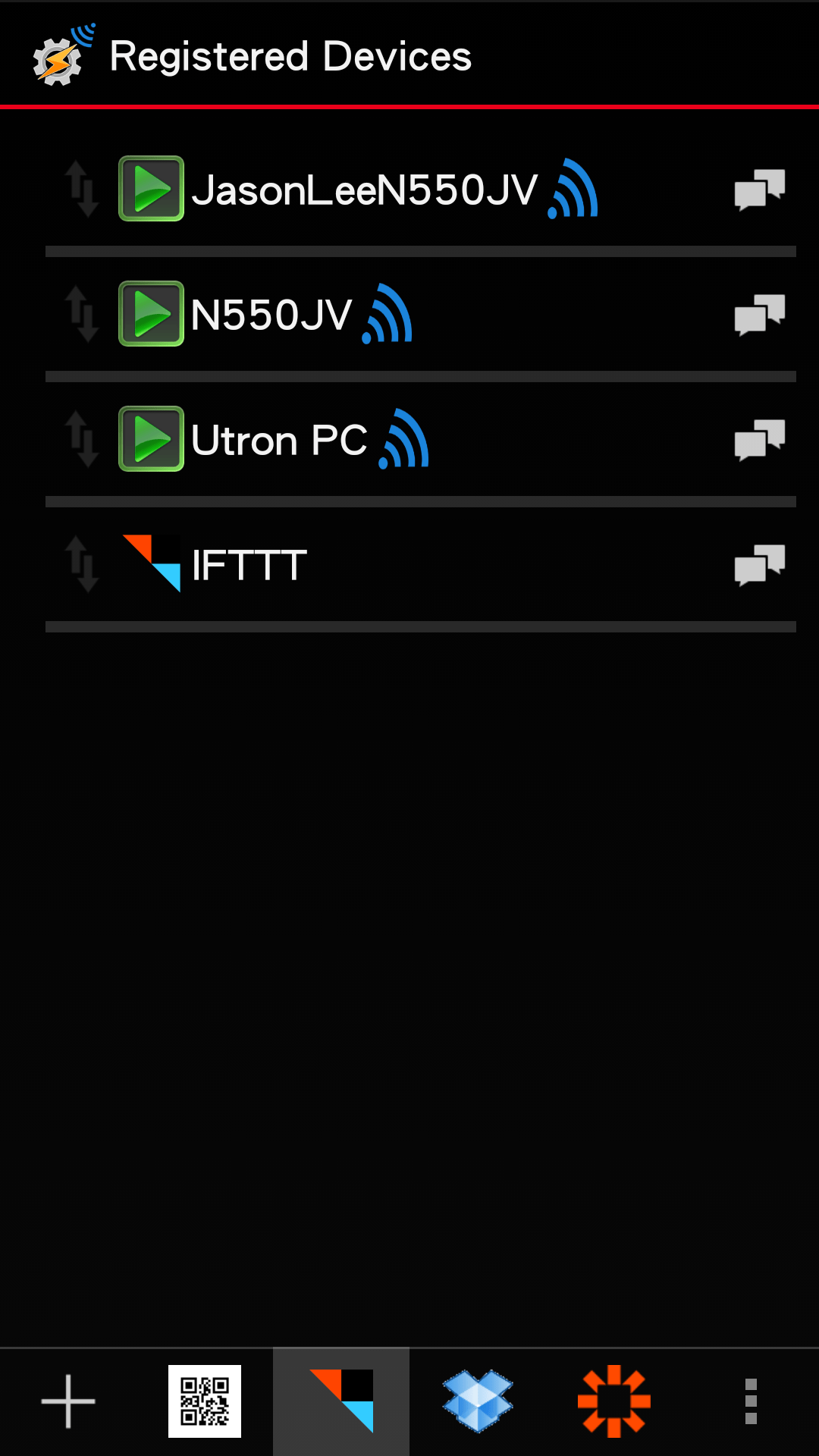Tap the message icon for IFTTT
Viewport: 819px width, 1456px height.
coord(759,565)
